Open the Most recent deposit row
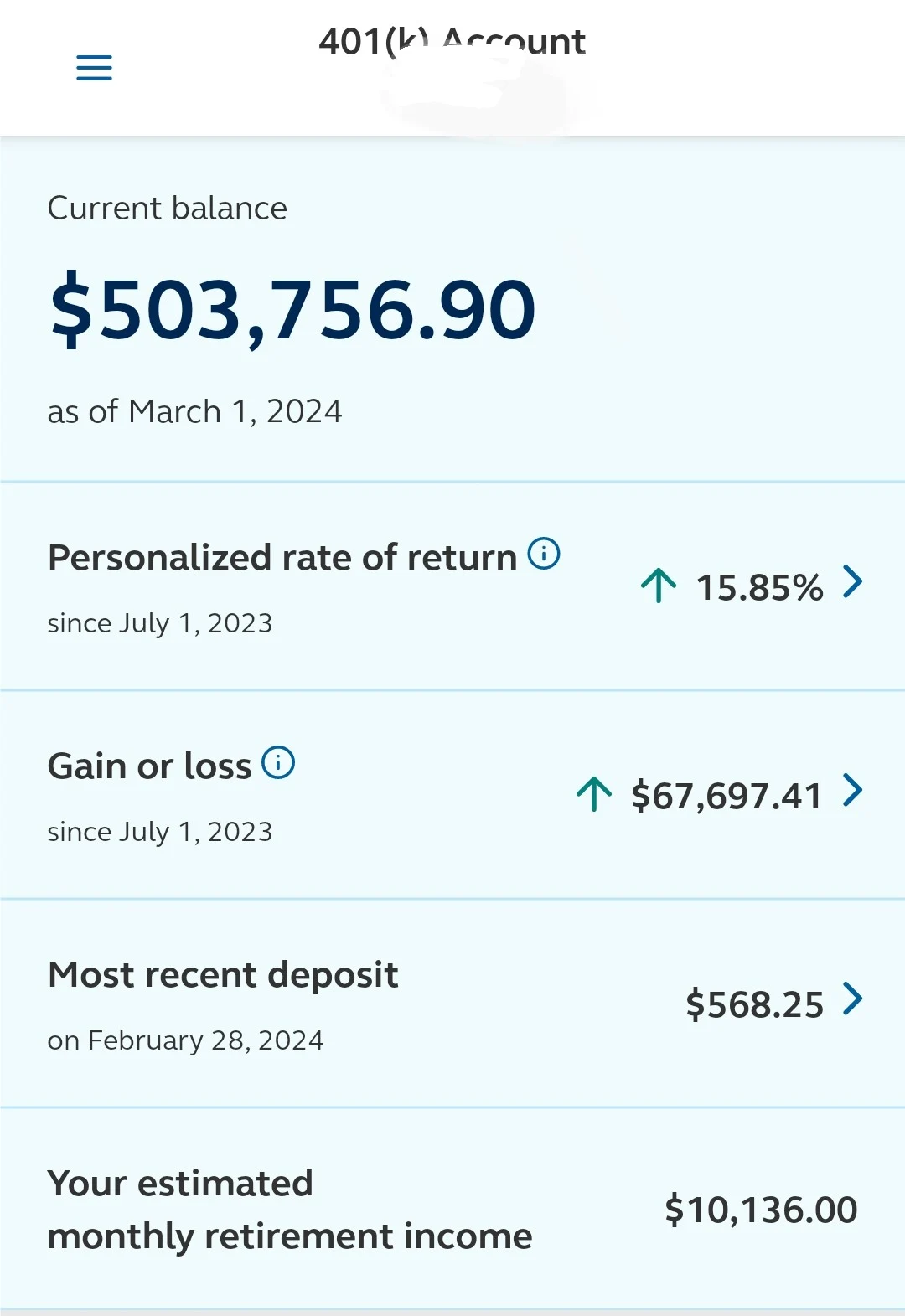The image size is (905, 1316). (222, 973)
